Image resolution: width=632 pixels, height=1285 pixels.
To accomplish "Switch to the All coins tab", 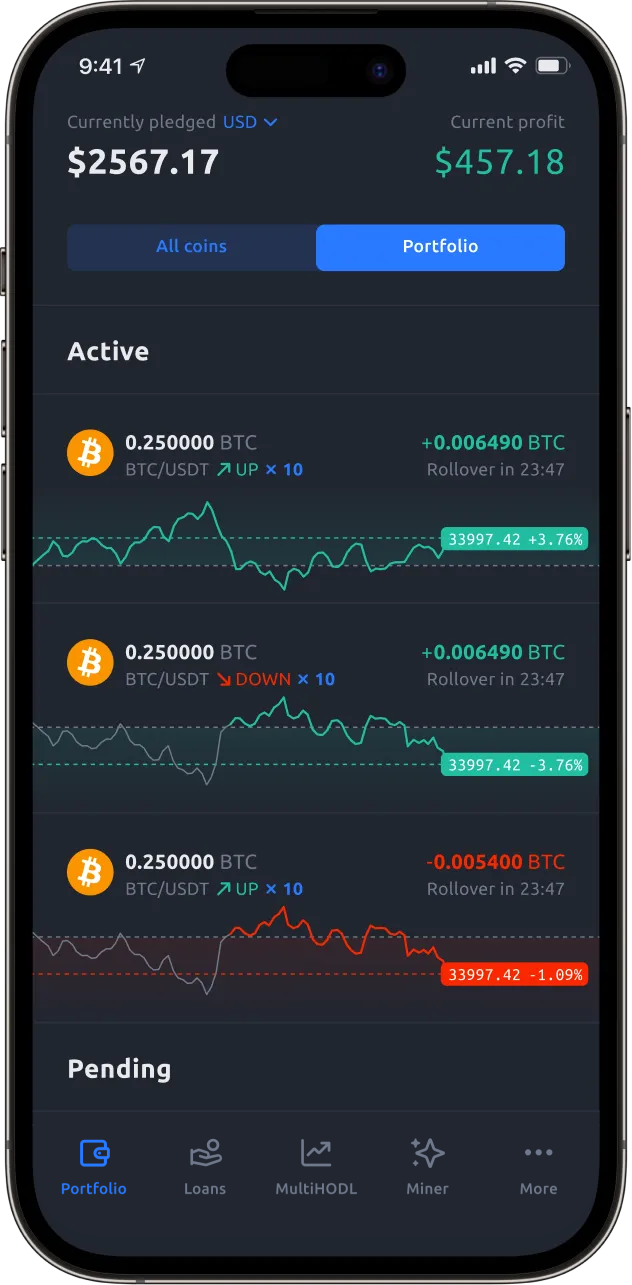I will (x=191, y=247).
